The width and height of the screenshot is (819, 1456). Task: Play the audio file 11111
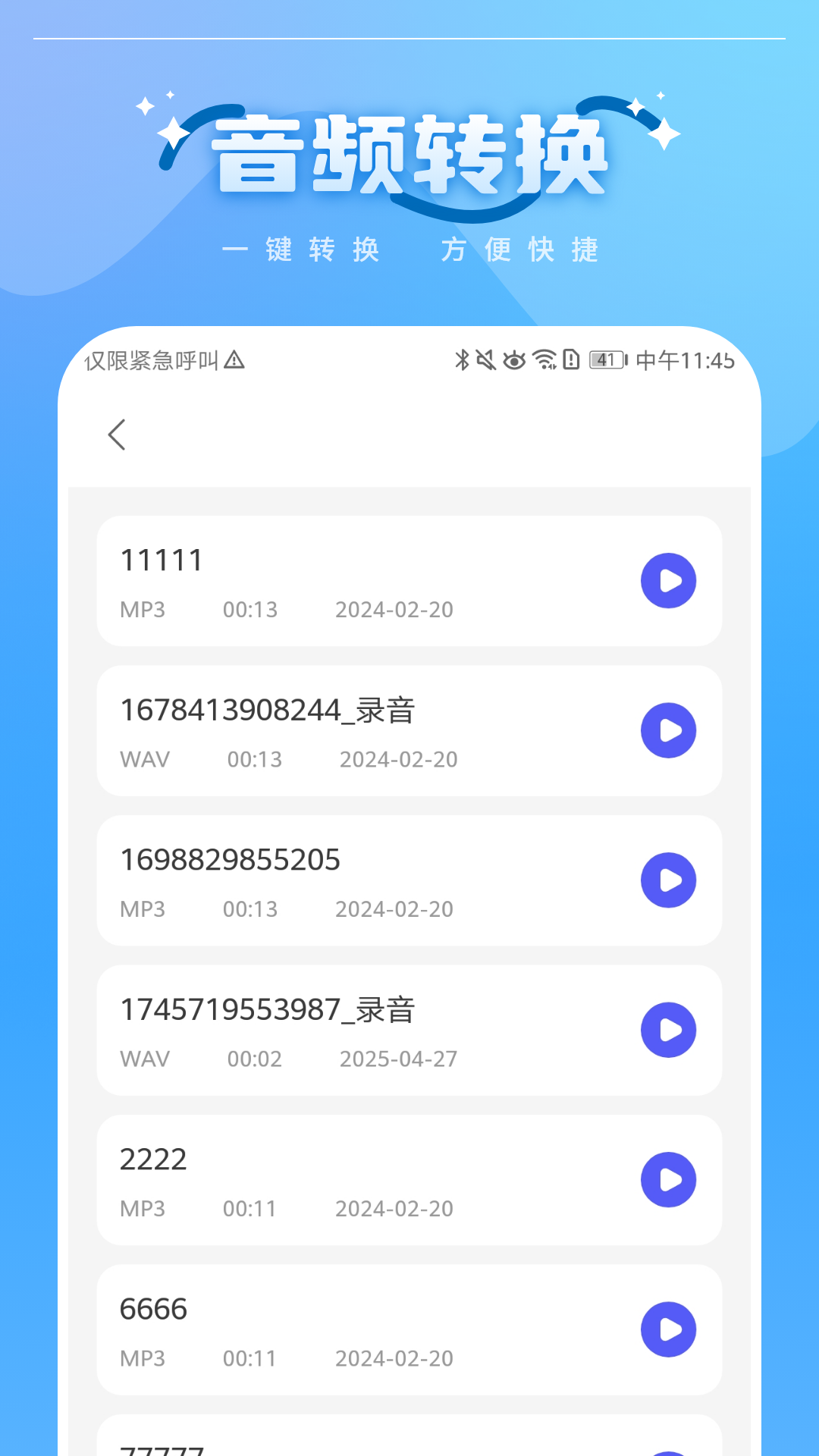click(668, 580)
